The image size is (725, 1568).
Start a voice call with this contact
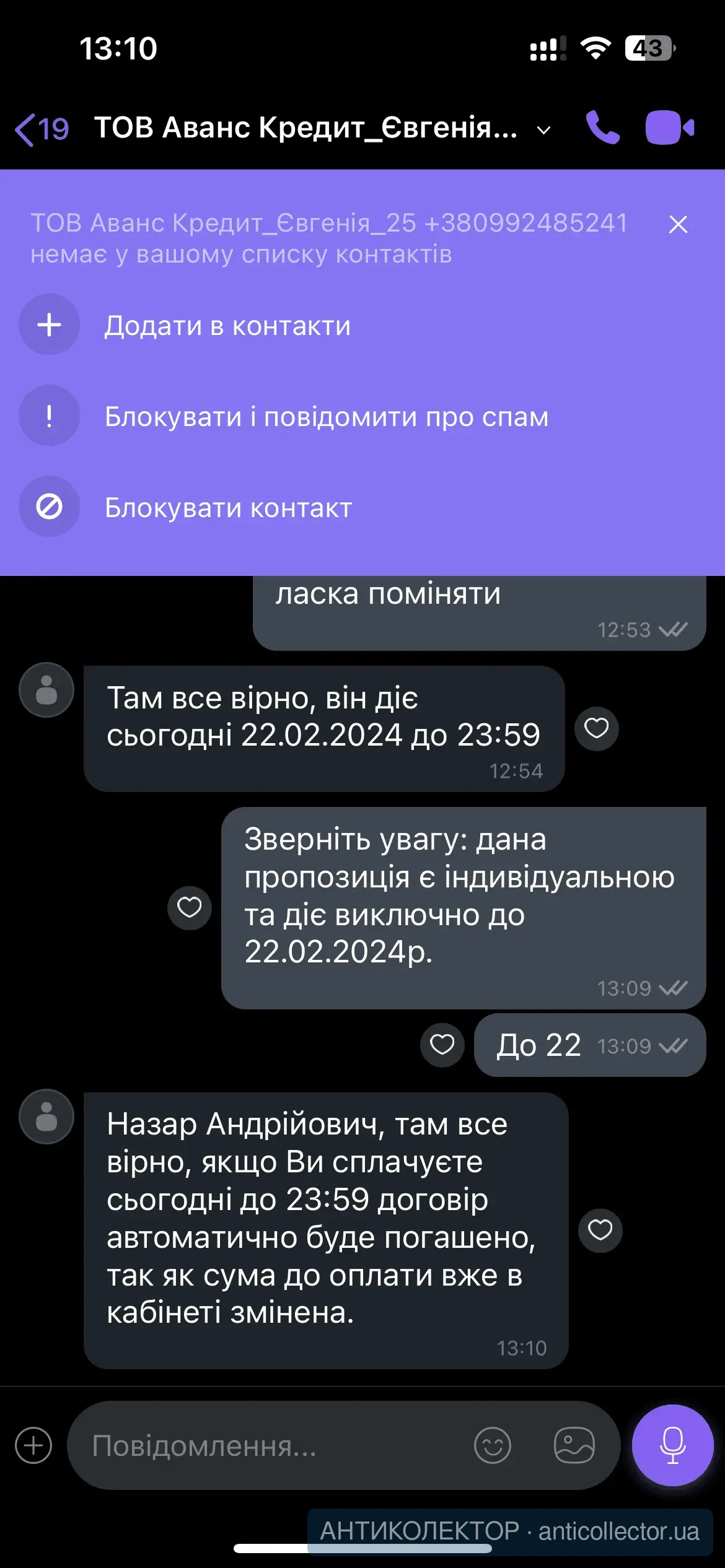(602, 128)
